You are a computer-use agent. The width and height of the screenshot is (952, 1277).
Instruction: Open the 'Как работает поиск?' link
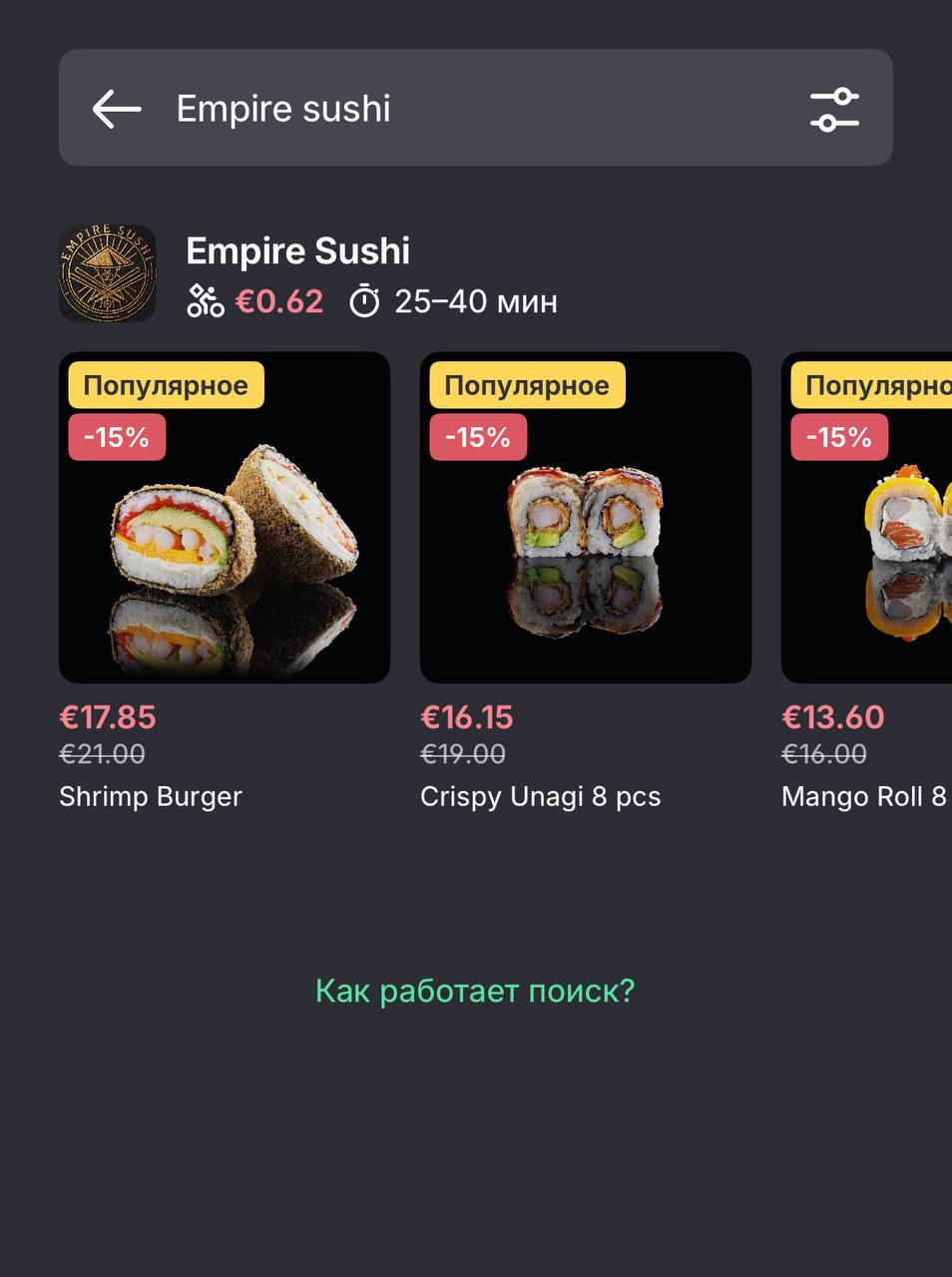pyautogui.click(x=475, y=991)
